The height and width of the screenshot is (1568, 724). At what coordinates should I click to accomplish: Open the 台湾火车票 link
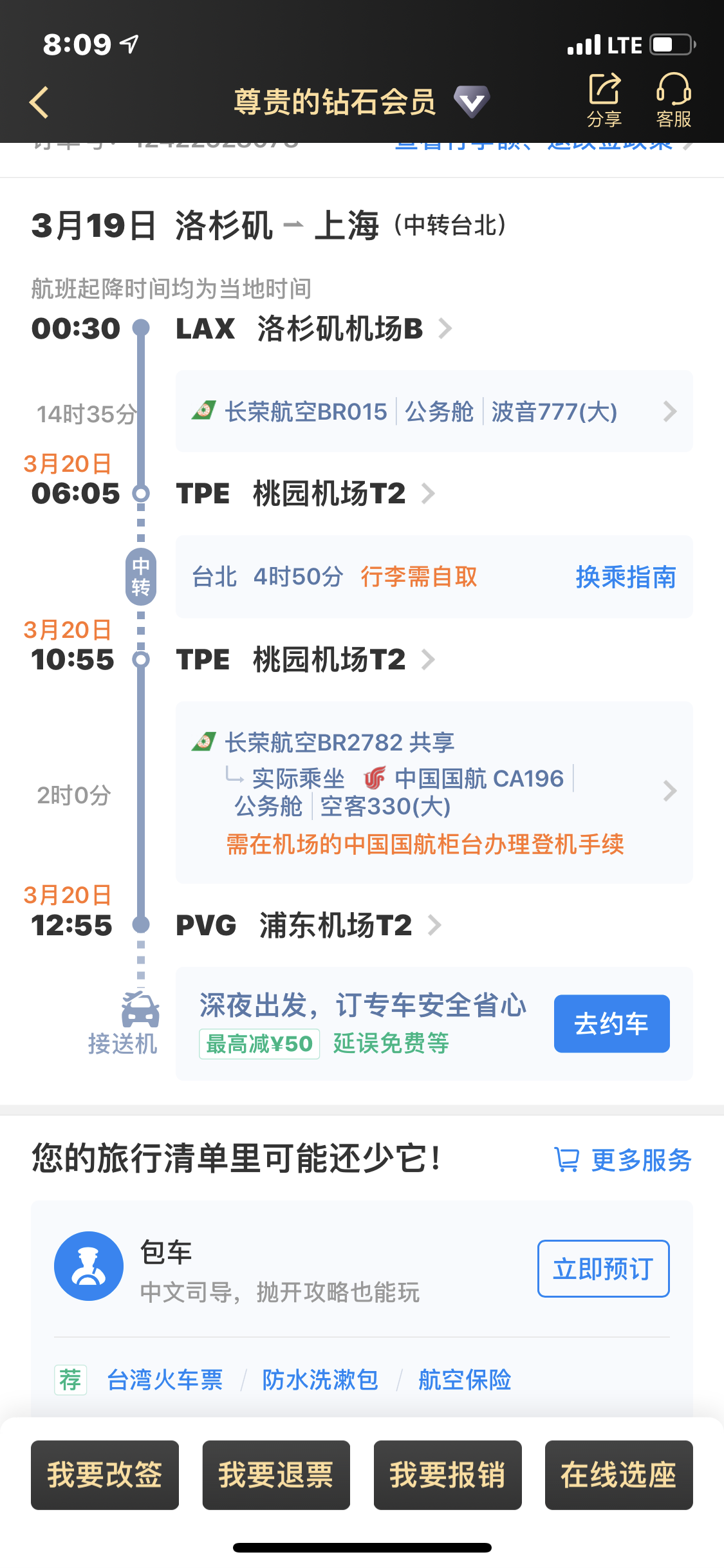[x=165, y=1379]
